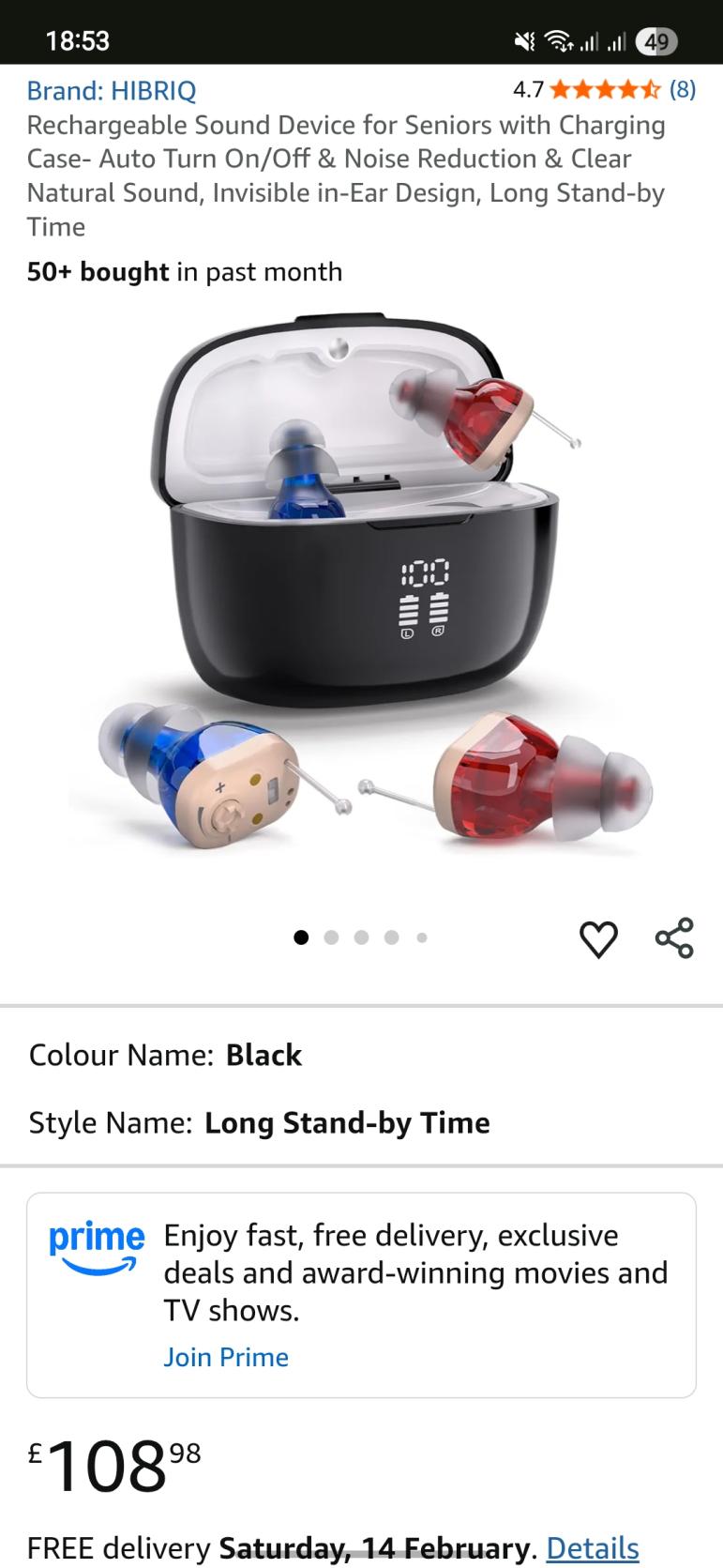This screenshot has width=723, height=1568.
Task: Share this product listing
Action: 674,938
